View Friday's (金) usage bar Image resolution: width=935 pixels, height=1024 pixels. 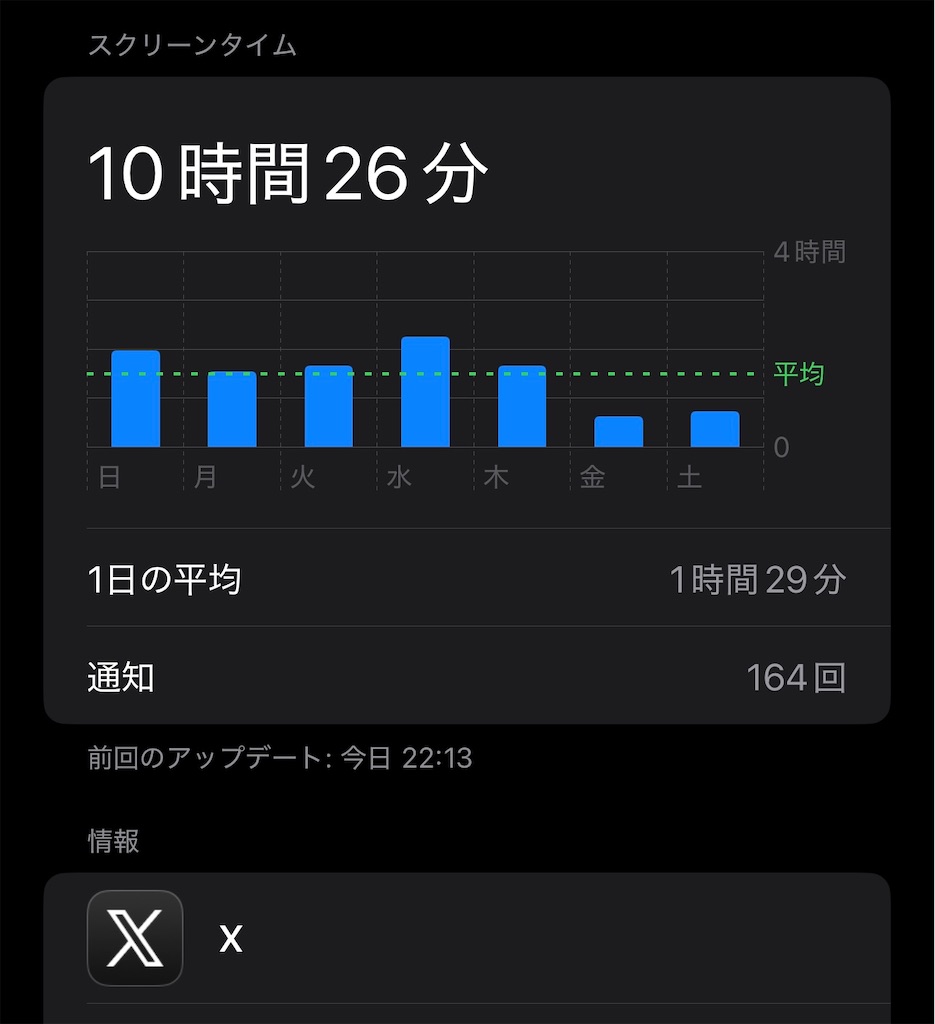tap(618, 432)
